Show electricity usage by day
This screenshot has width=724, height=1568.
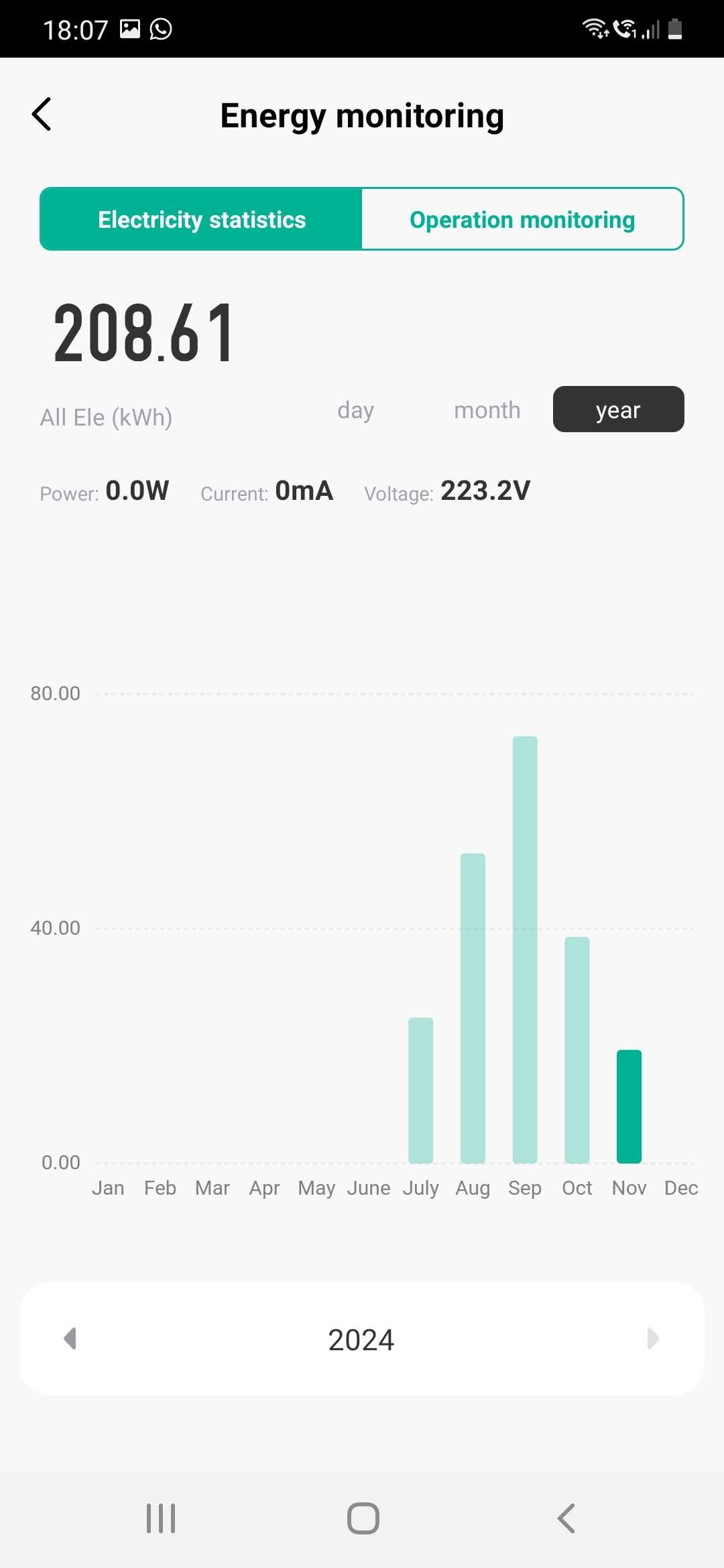click(x=355, y=410)
